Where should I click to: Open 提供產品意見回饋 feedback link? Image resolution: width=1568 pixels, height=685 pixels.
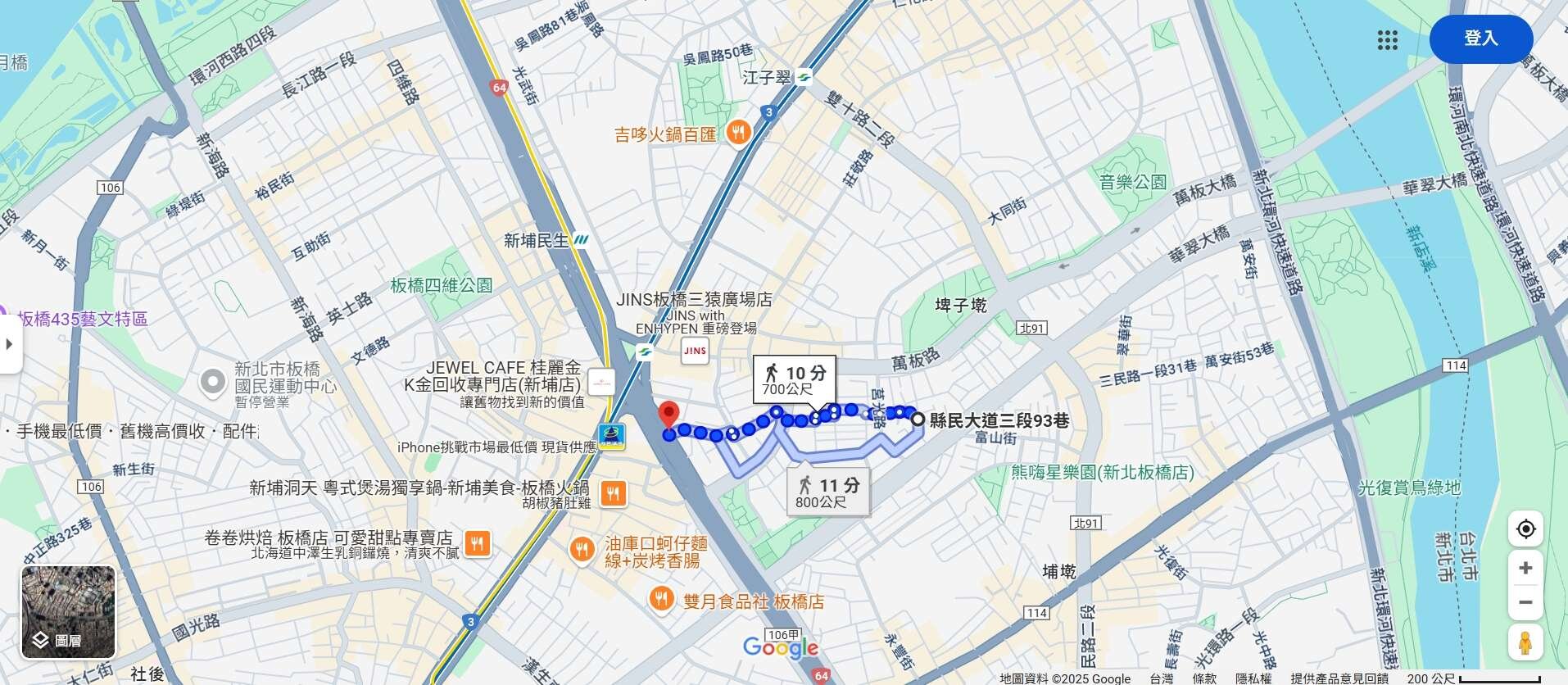pyautogui.click(x=1339, y=678)
